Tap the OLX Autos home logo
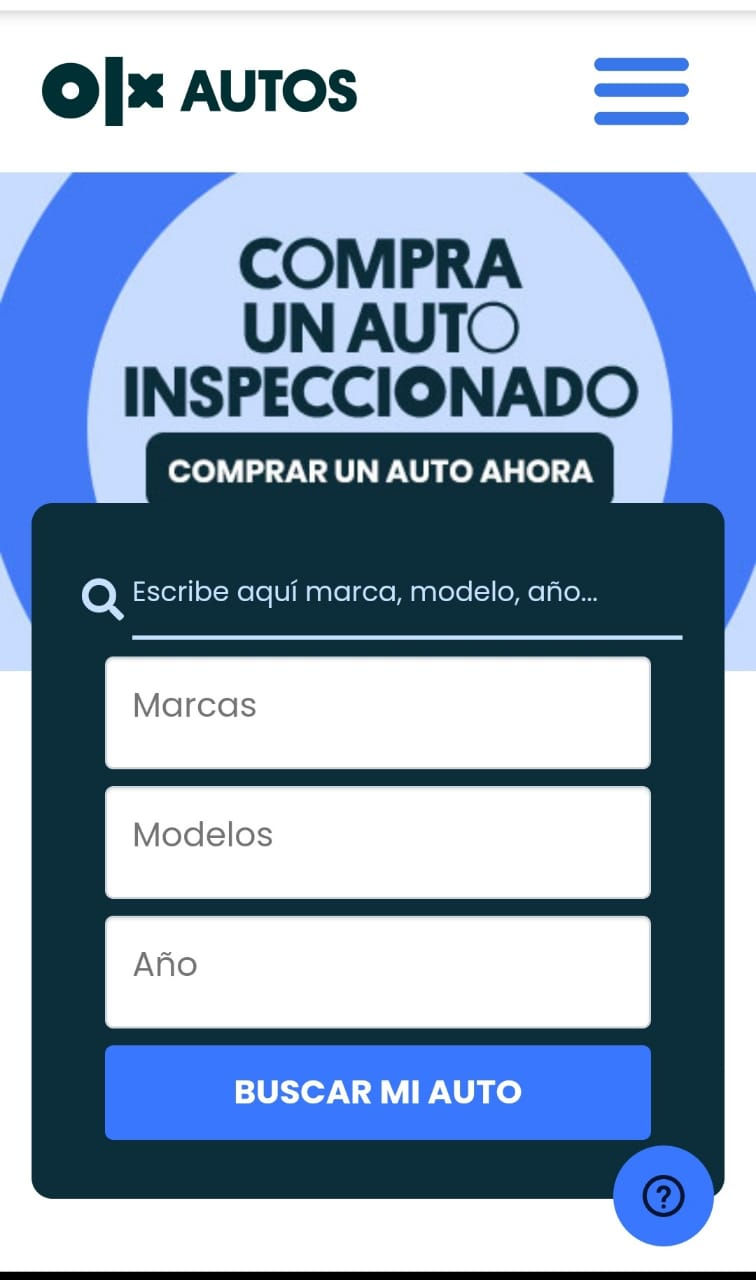Screen dimensions: 756x1280 [199, 92]
